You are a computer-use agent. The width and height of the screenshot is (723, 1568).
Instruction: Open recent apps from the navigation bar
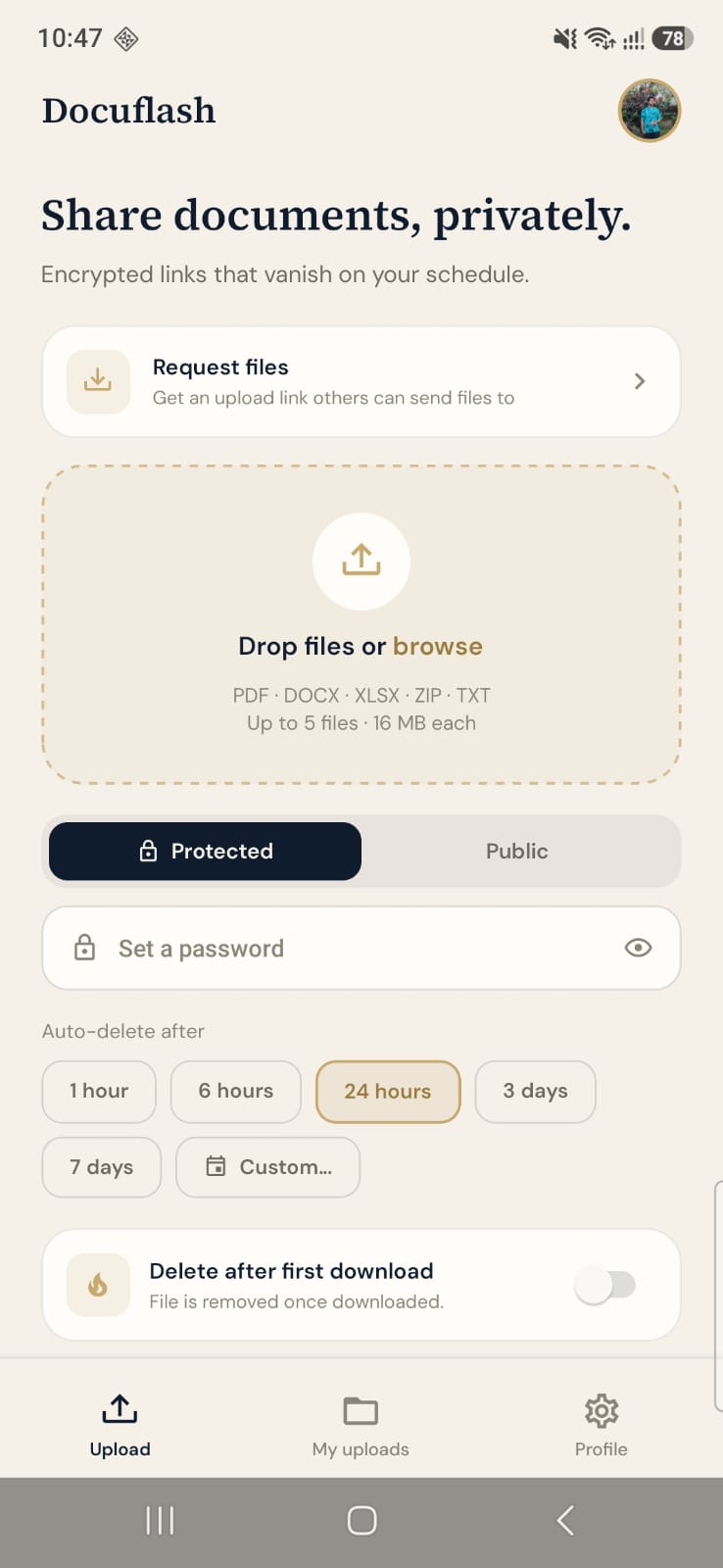[x=160, y=1520]
